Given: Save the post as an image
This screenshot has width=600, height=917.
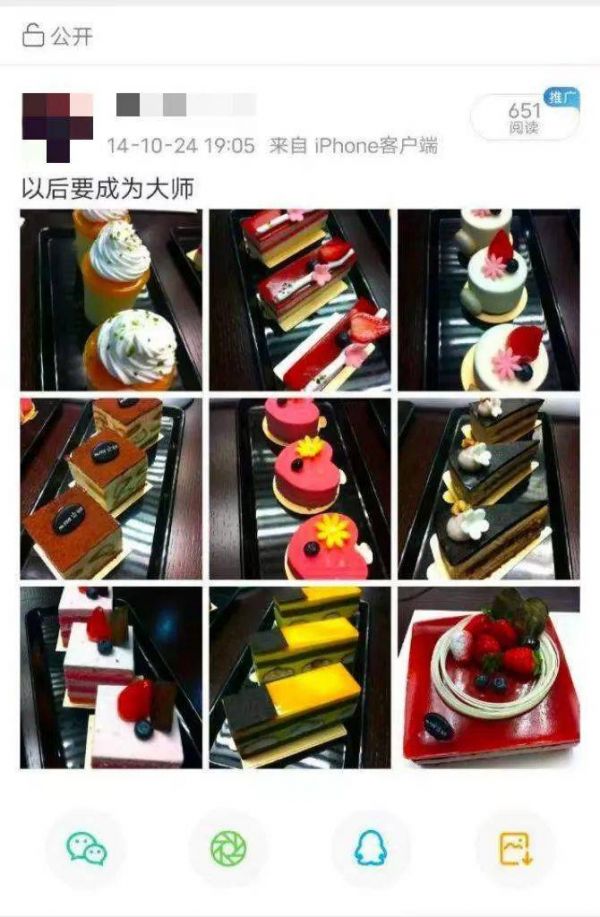Looking at the screenshot, I should pos(515,849).
